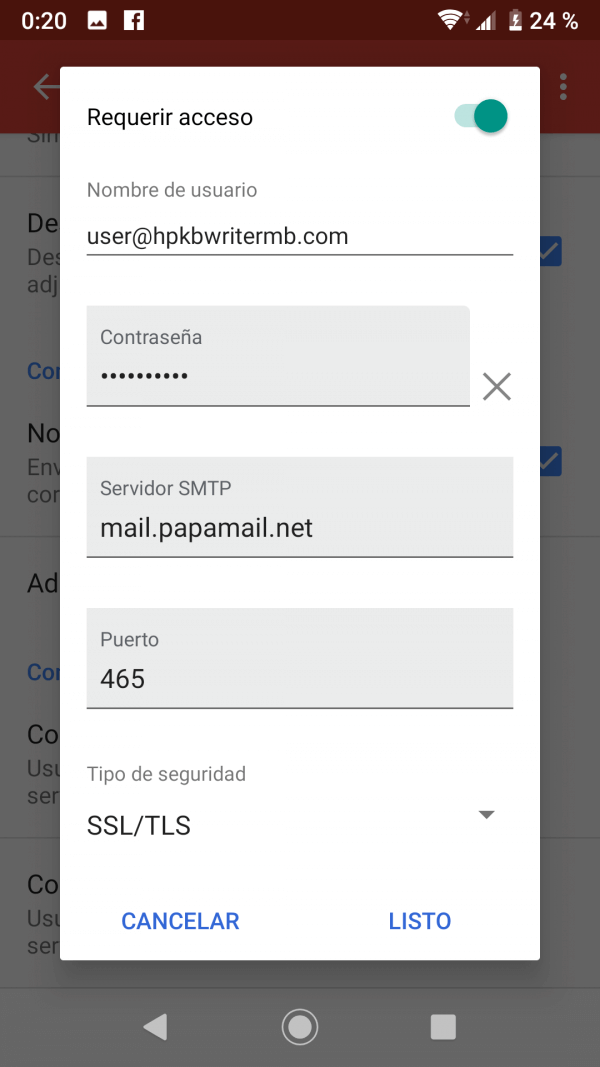This screenshot has width=600, height=1067.
Task: Edit the Servidor SMTP field
Action: click(x=299, y=507)
